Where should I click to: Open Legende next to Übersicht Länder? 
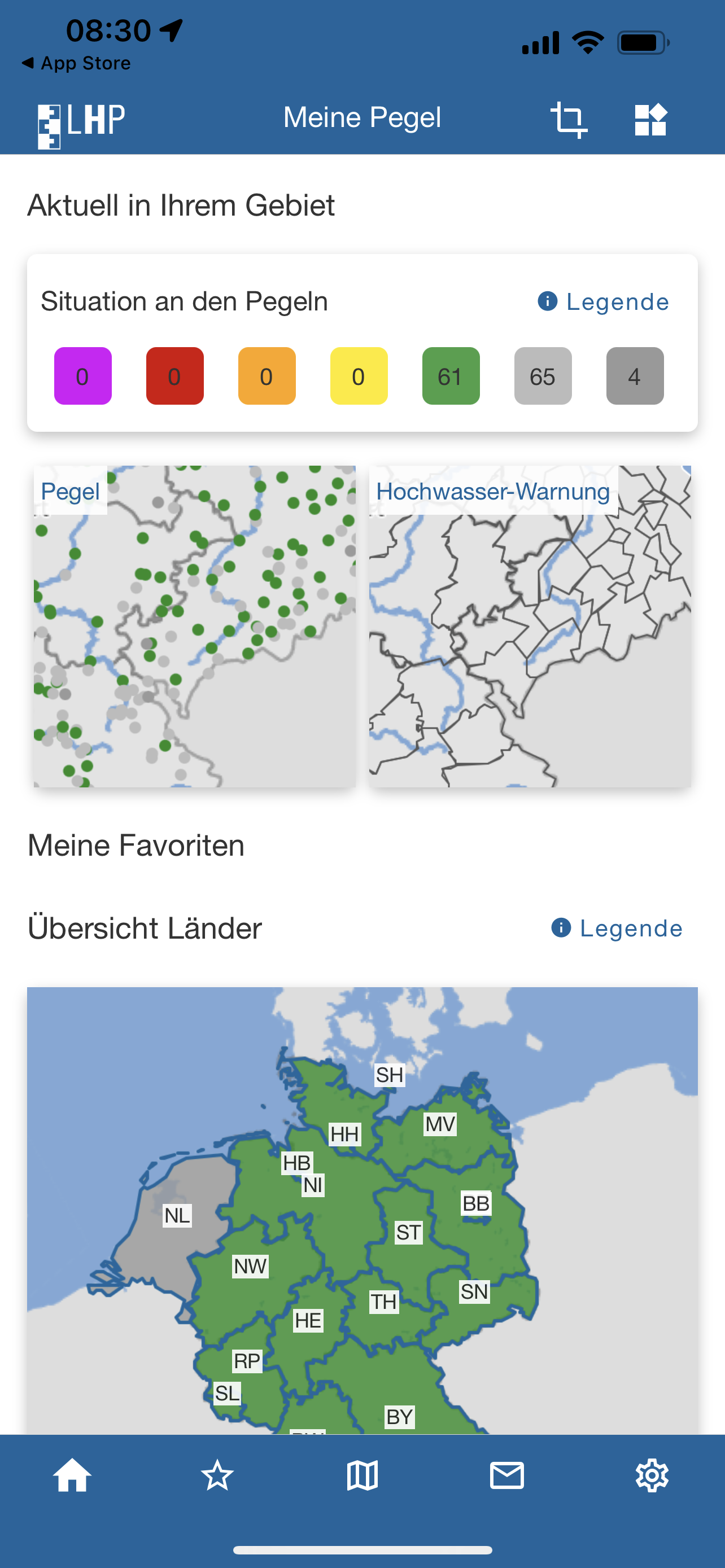[x=617, y=928]
